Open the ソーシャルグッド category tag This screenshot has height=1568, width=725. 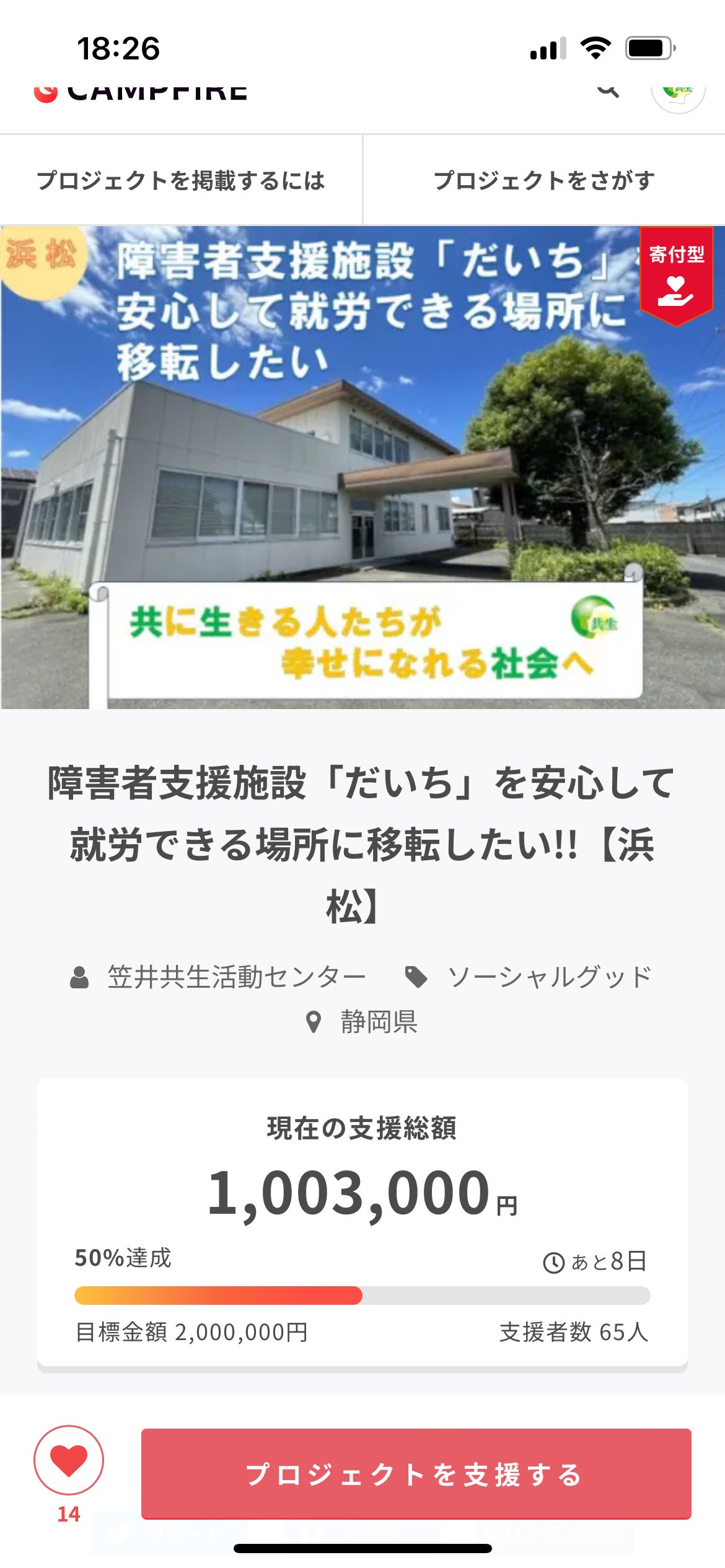tap(548, 977)
